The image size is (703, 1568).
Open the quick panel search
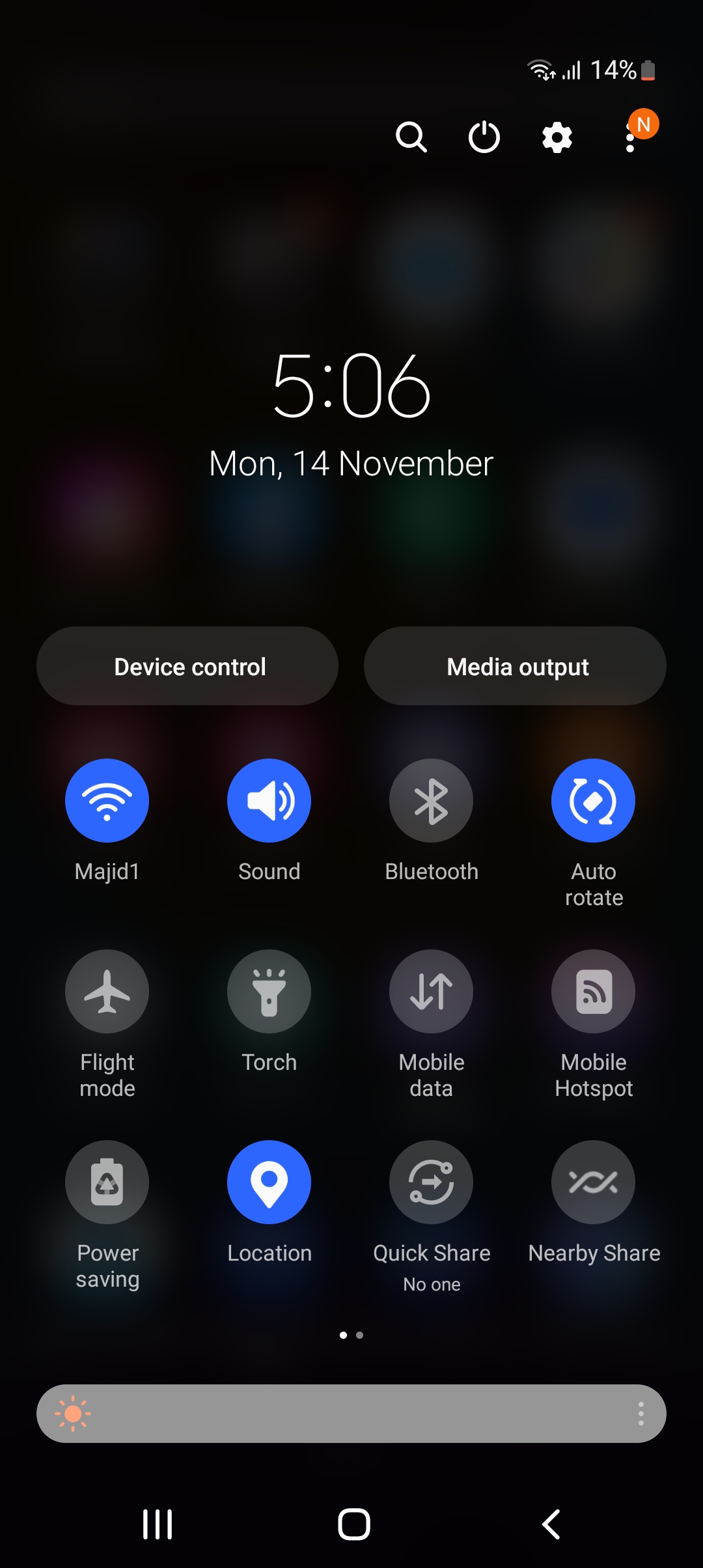411,137
